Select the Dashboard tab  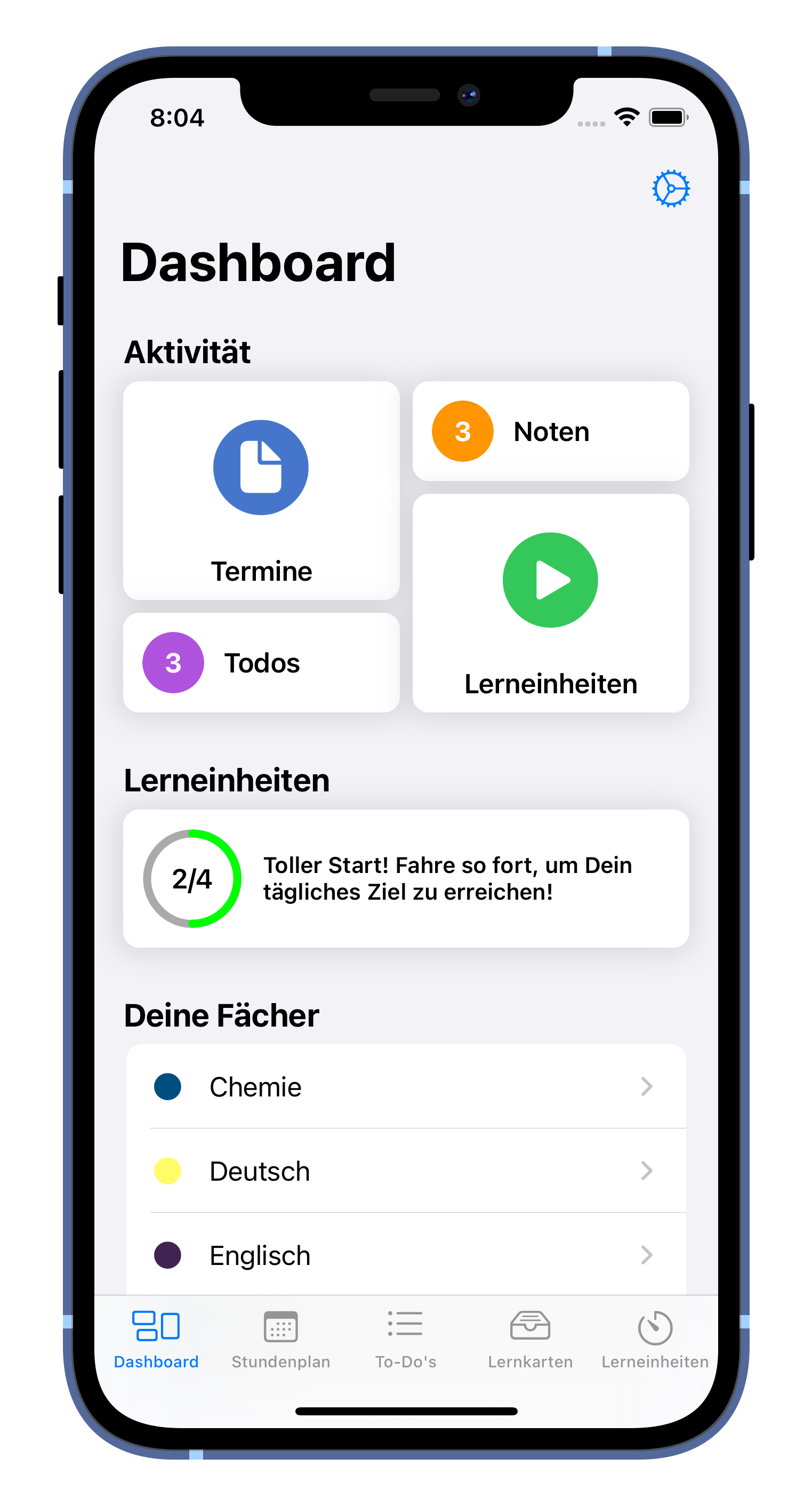(156, 1339)
